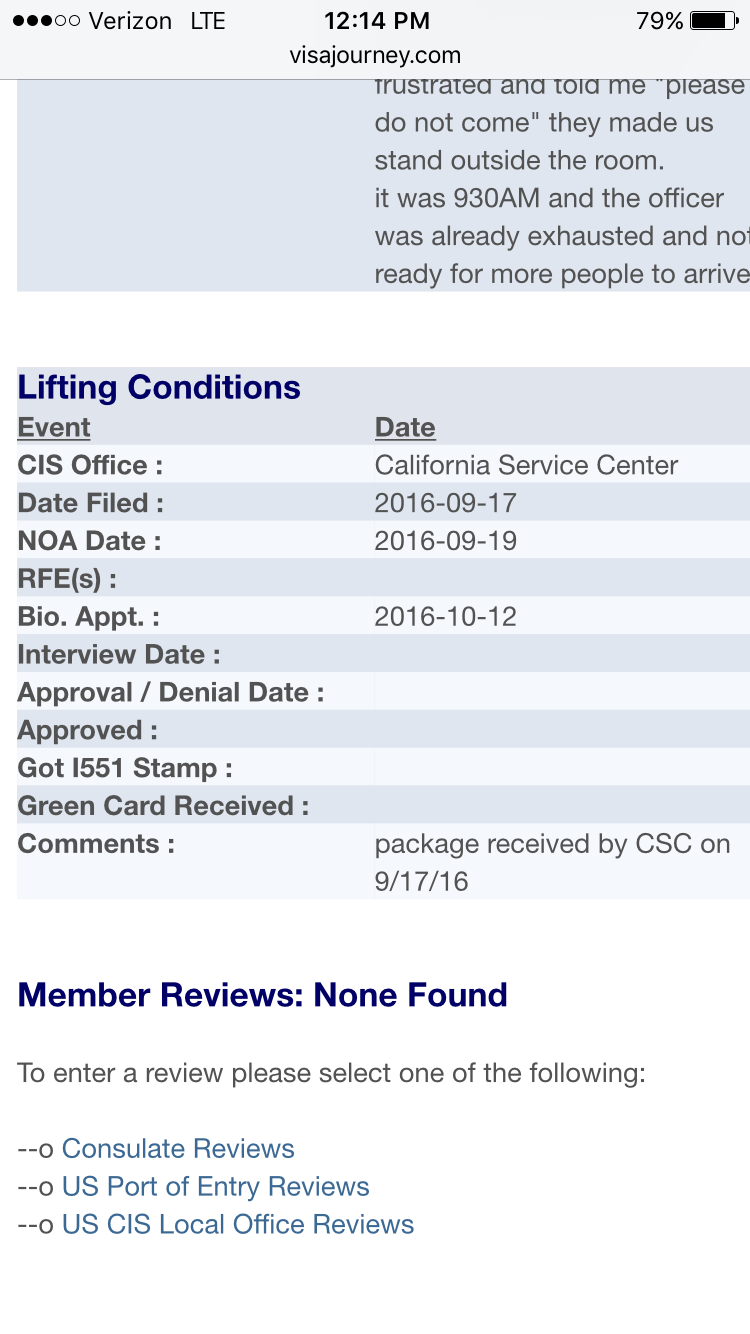Open US Port of Entry Reviews
Viewport: 750px width, 1334px height.
point(215,1186)
